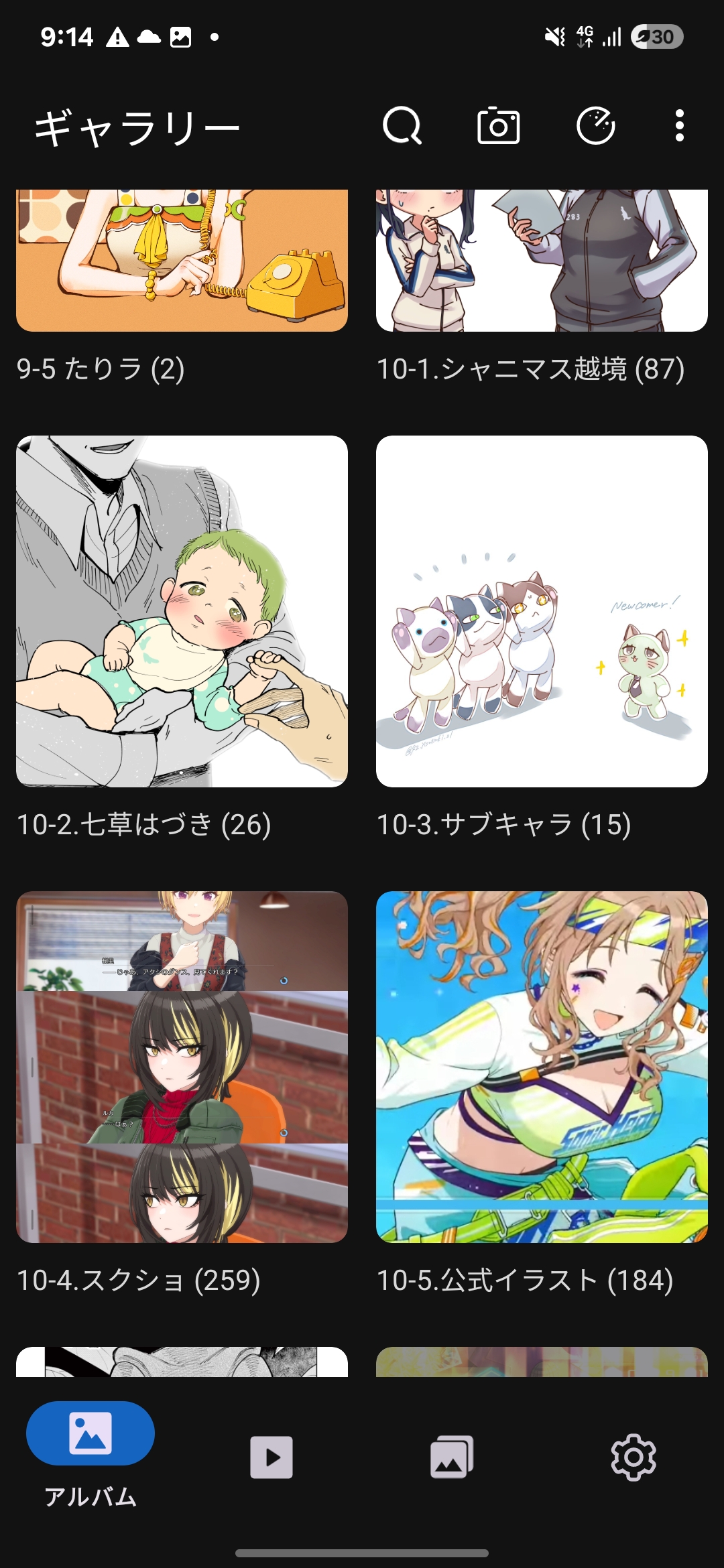Open the camera icon

tap(498, 126)
